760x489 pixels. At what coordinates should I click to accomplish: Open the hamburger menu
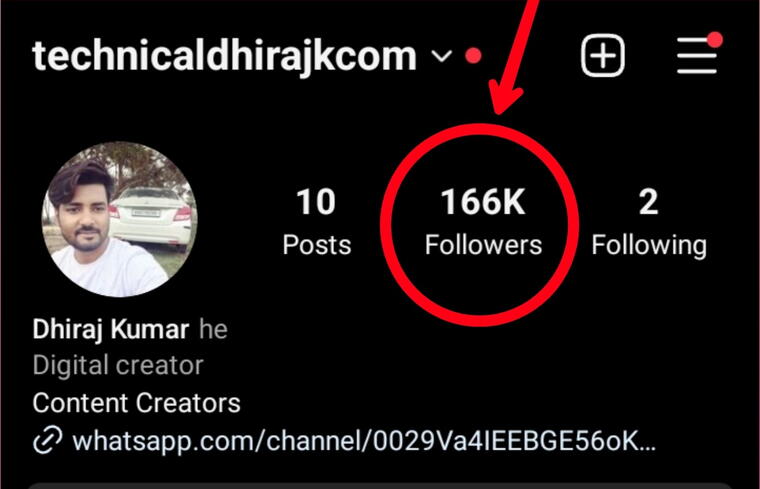[x=697, y=56]
